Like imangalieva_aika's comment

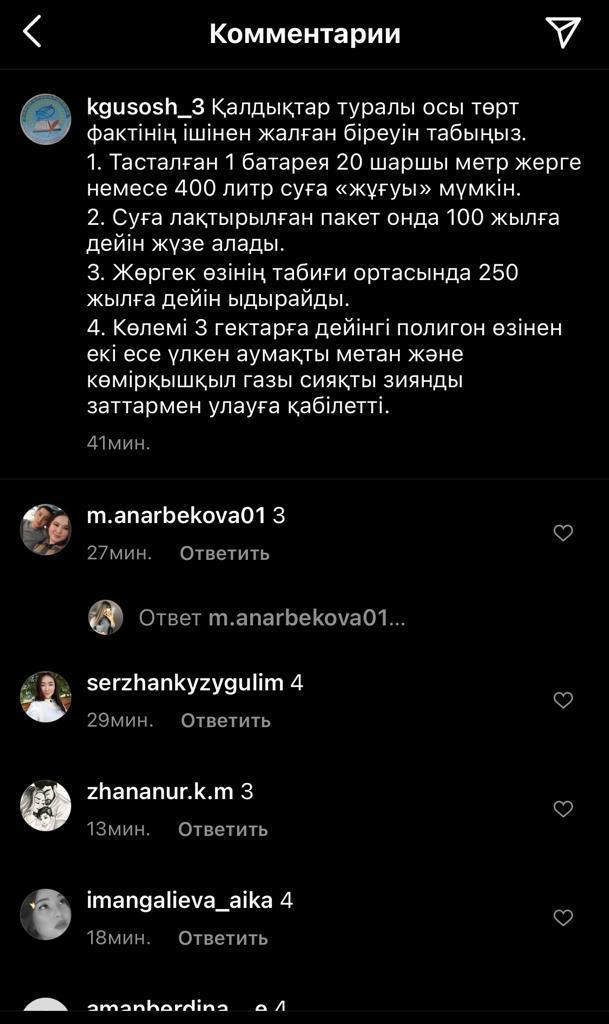point(563,918)
